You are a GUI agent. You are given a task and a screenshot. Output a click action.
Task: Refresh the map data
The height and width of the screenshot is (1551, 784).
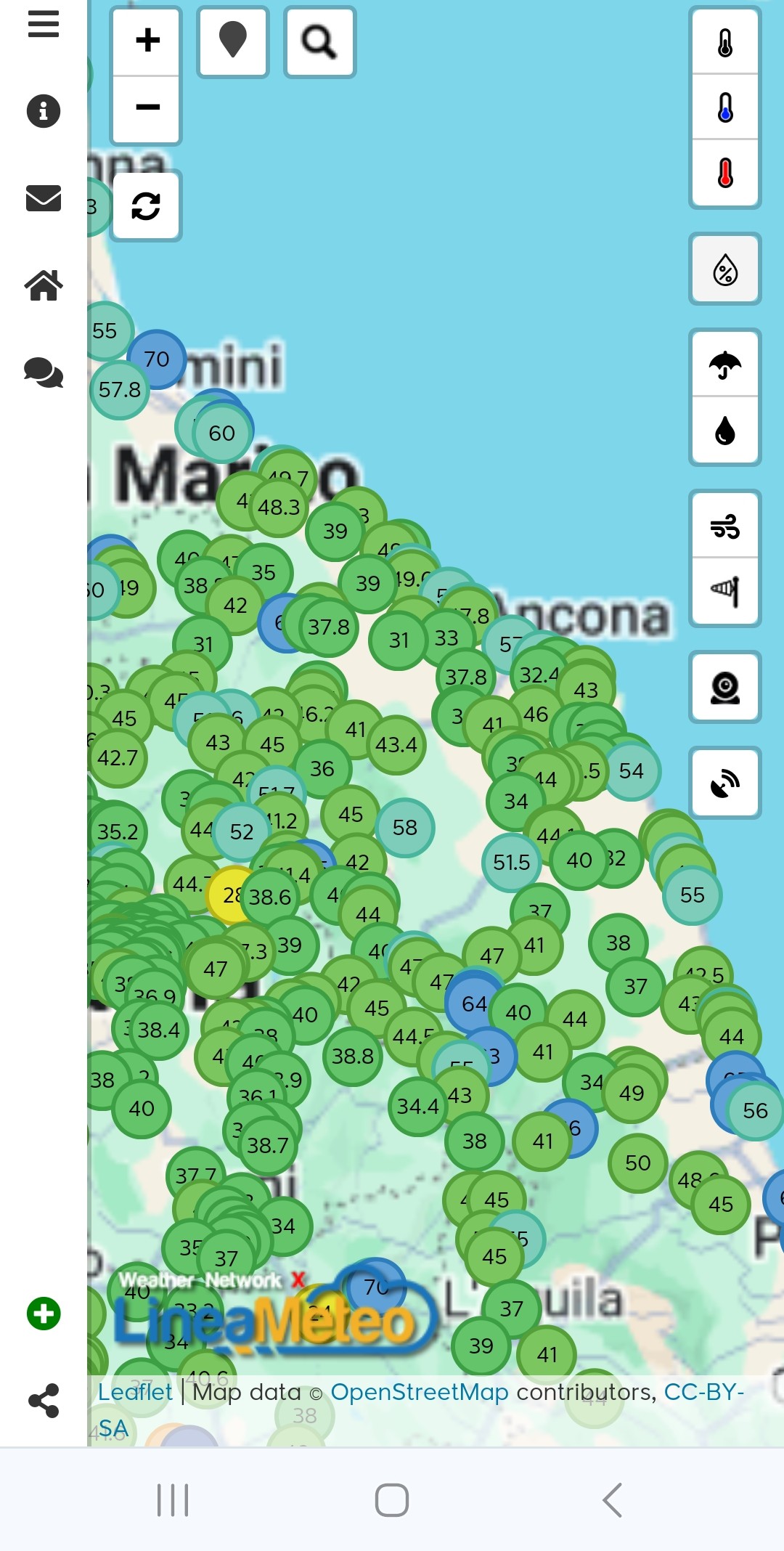point(146,206)
